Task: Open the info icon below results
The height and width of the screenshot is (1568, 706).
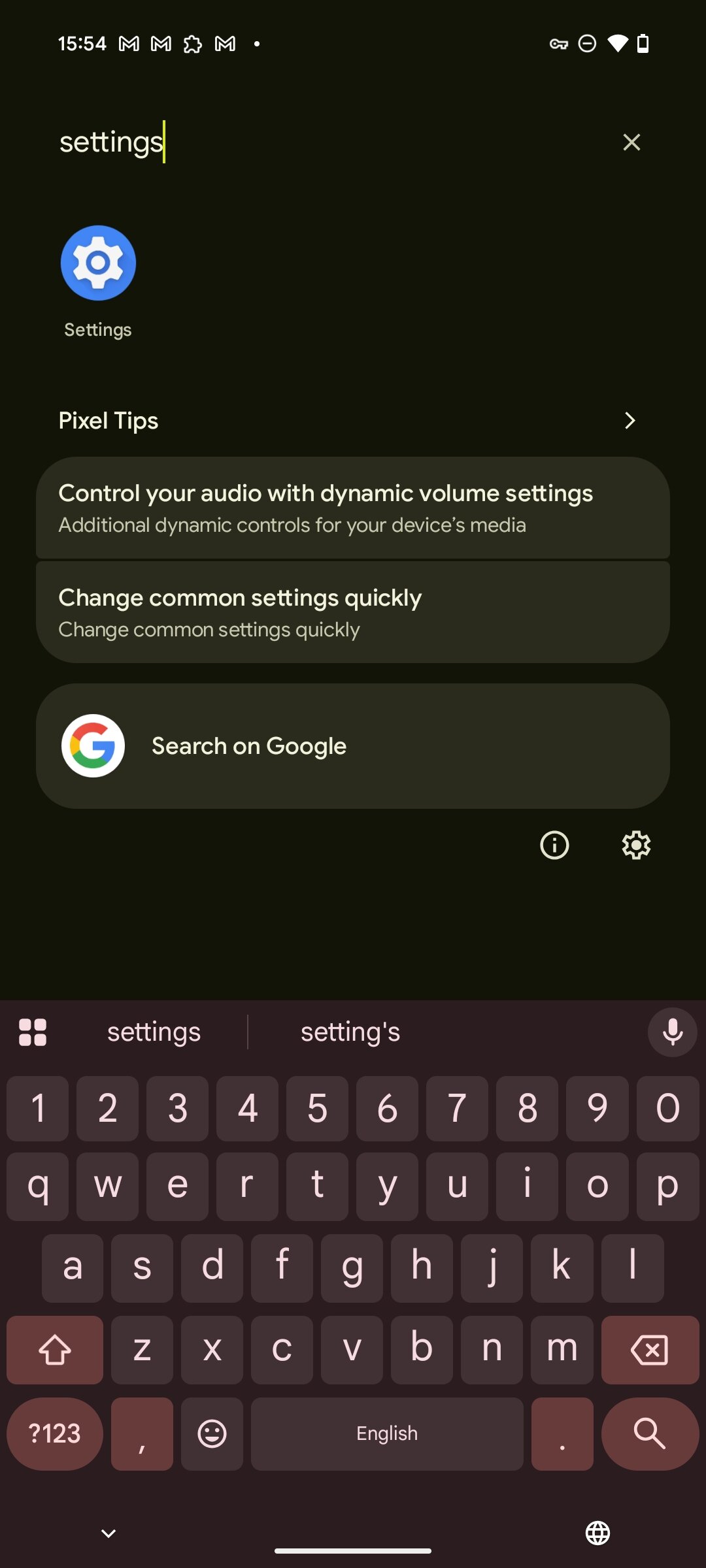Action: tap(554, 845)
